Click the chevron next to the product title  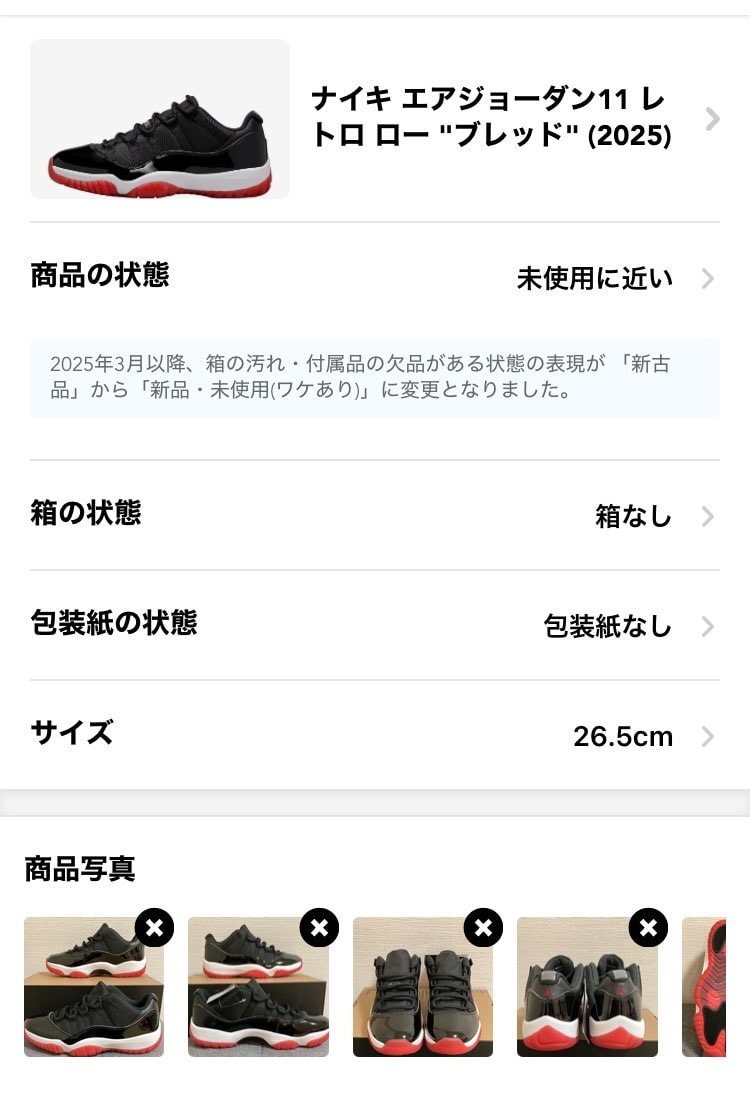712,119
